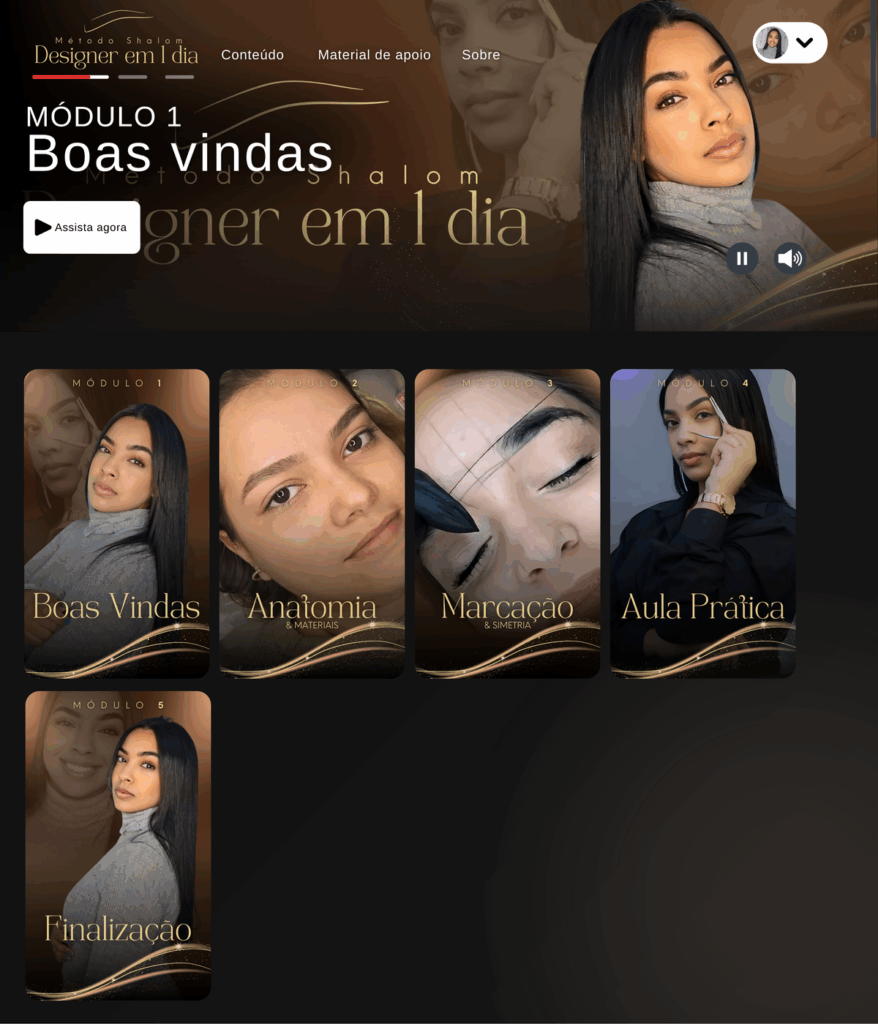The image size is (878, 1024).
Task: Mute the banner video sound
Action: point(789,259)
